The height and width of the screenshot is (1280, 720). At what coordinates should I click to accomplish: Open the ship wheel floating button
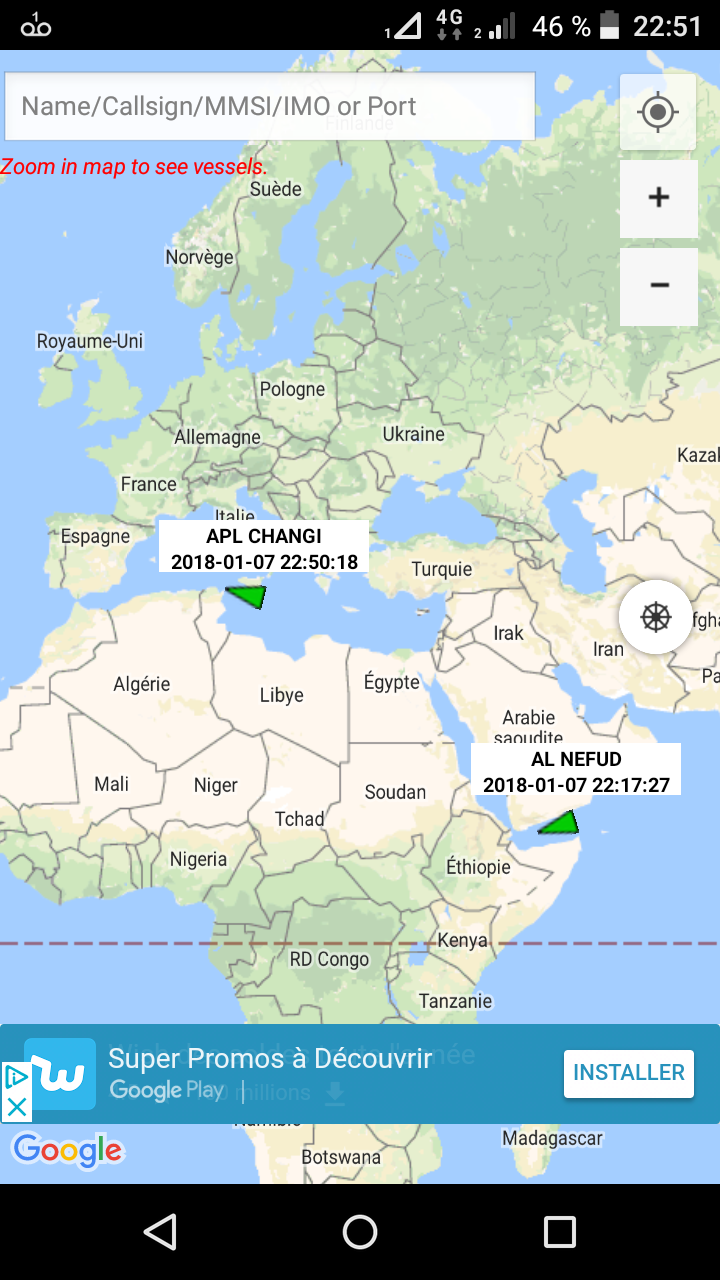point(655,617)
